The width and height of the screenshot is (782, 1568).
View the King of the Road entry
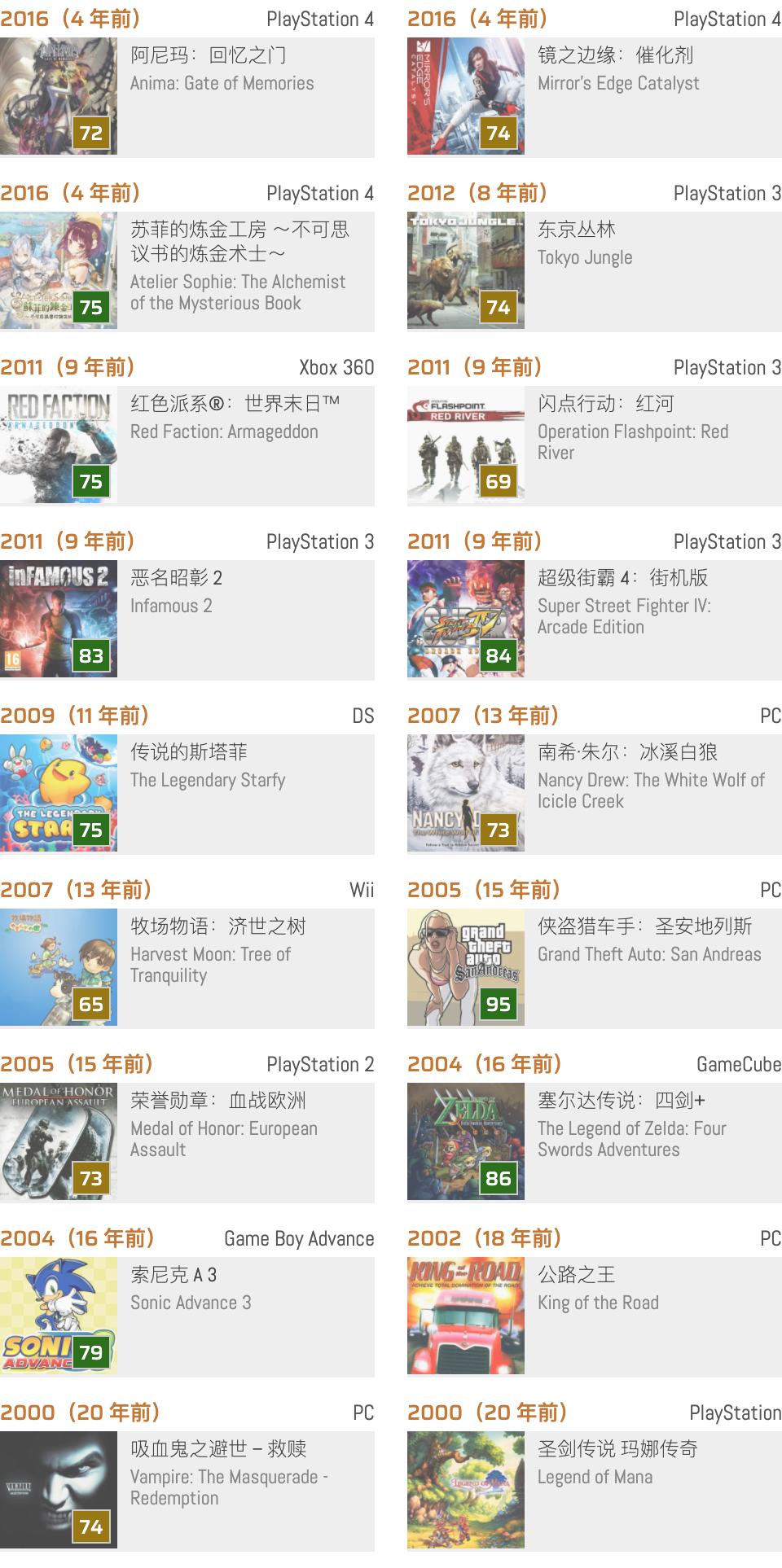coord(598,1302)
